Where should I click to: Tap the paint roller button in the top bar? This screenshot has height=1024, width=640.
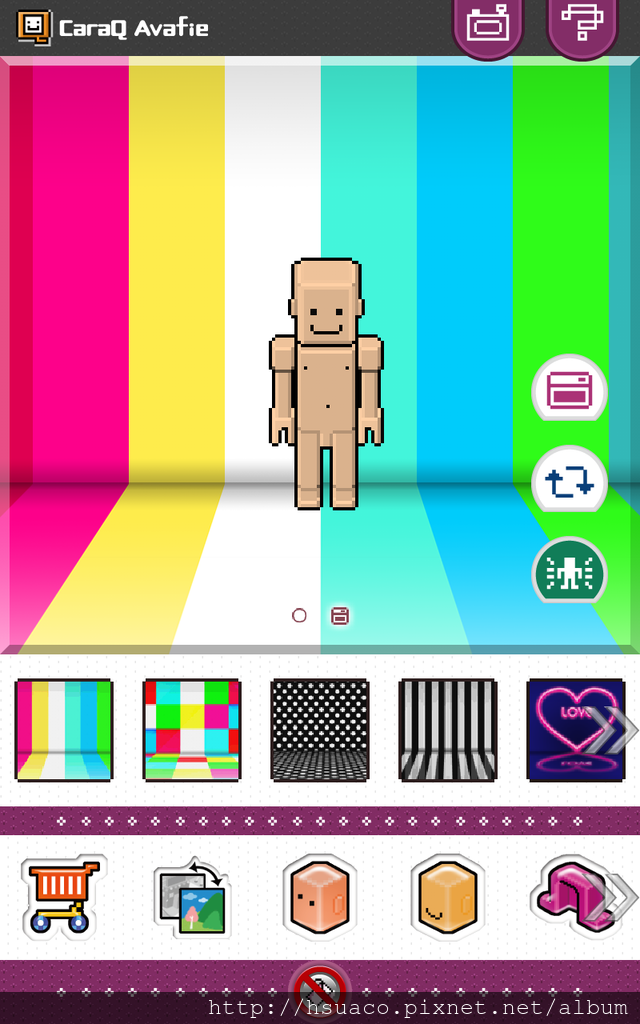tap(582, 26)
